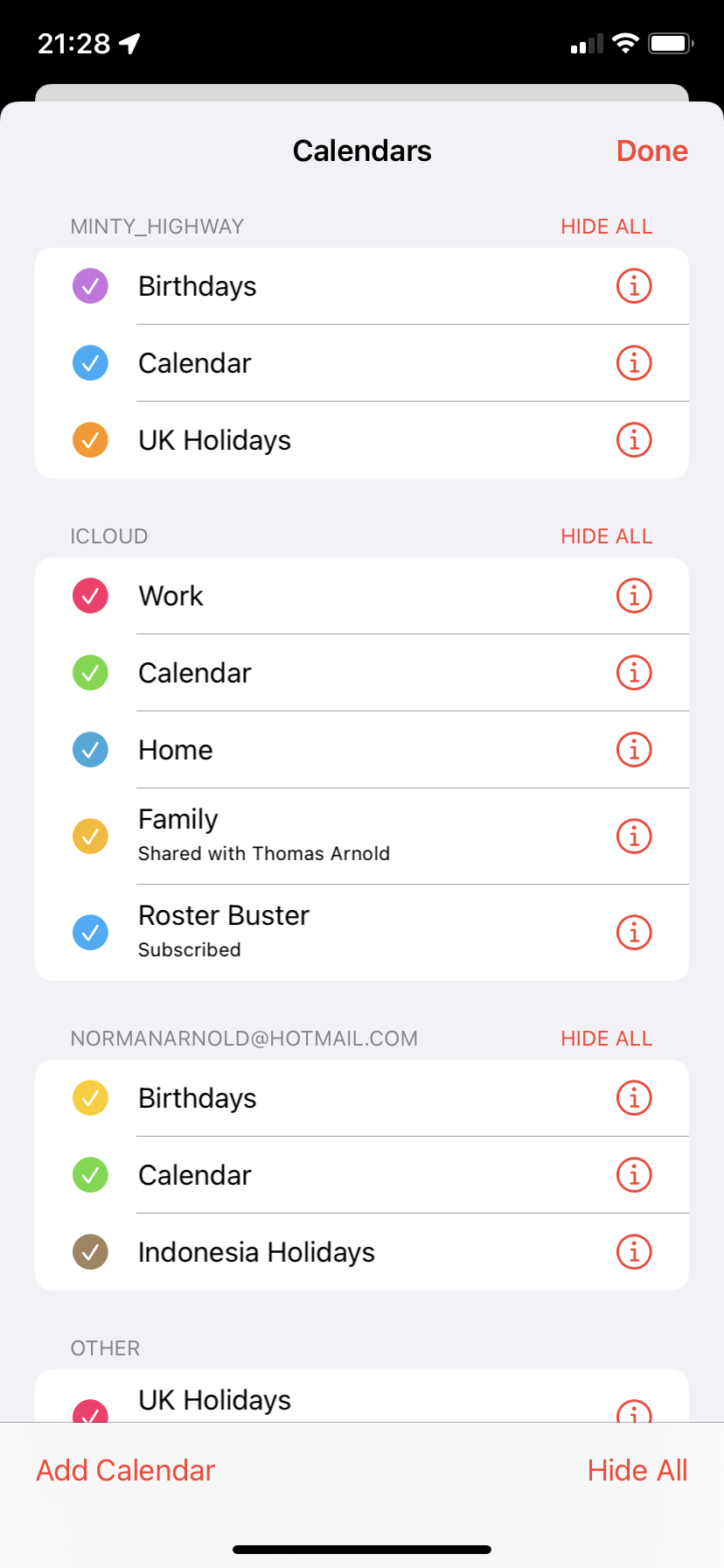724x1568 pixels.
Task: Uncheck the purple Birthdays calendar under MINTY_HIGHWAY
Action: pyautogui.click(x=90, y=286)
